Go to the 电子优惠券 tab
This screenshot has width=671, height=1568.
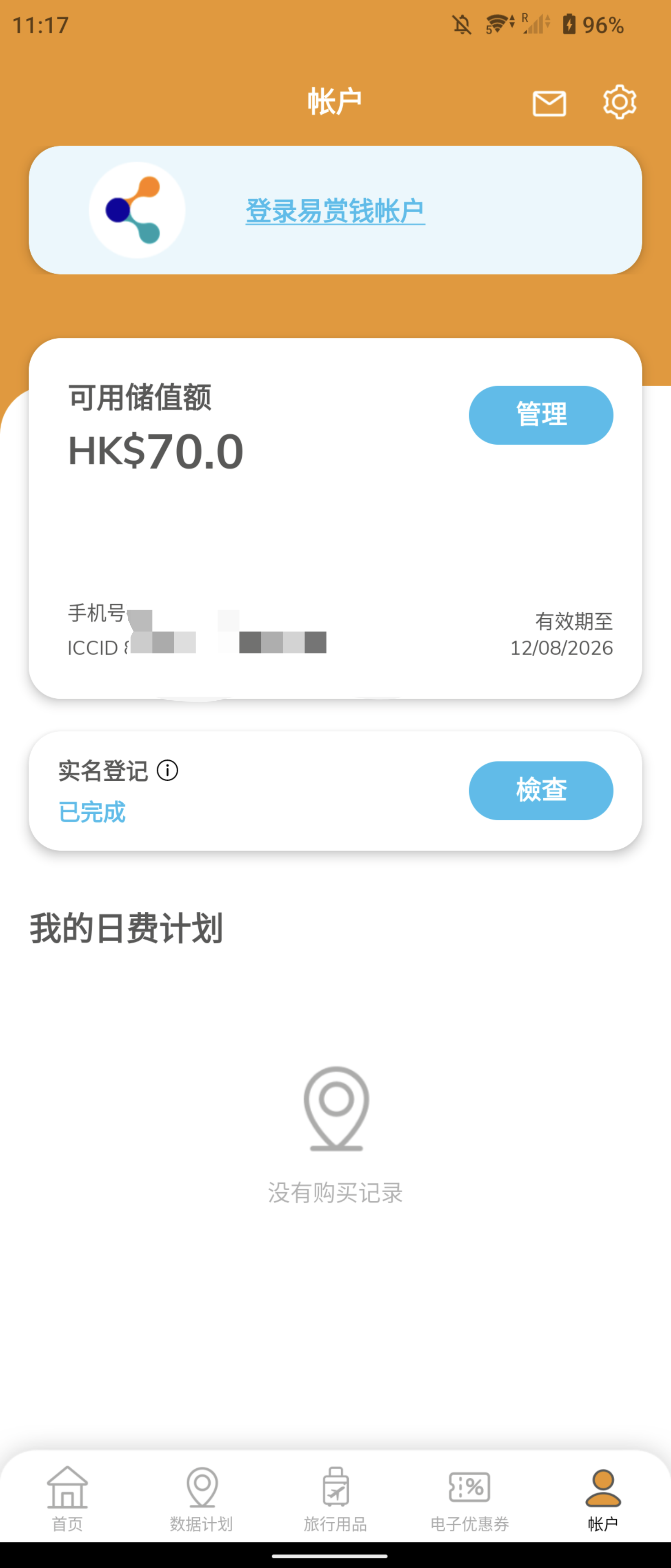[x=469, y=1498]
